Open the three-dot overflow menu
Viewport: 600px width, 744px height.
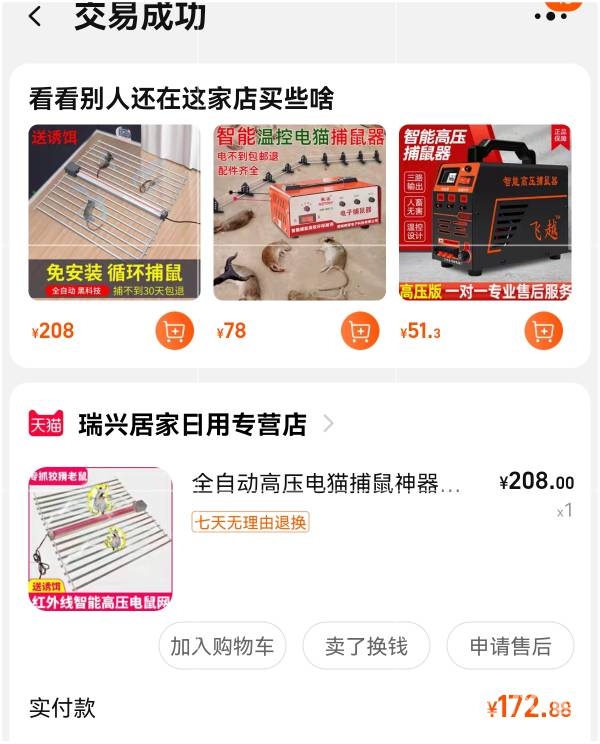click(551, 16)
